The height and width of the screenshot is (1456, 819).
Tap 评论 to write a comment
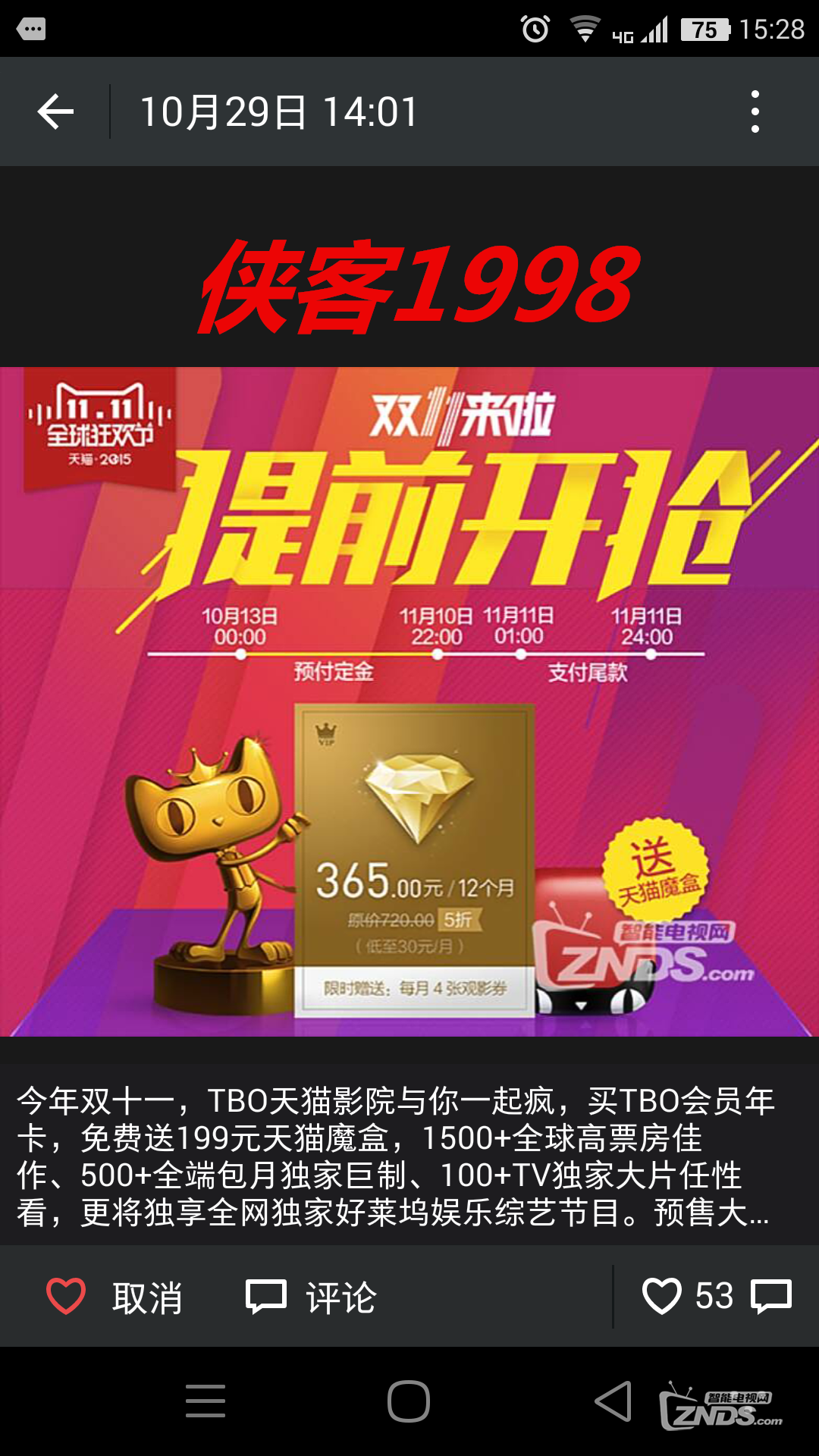tap(311, 1297)
